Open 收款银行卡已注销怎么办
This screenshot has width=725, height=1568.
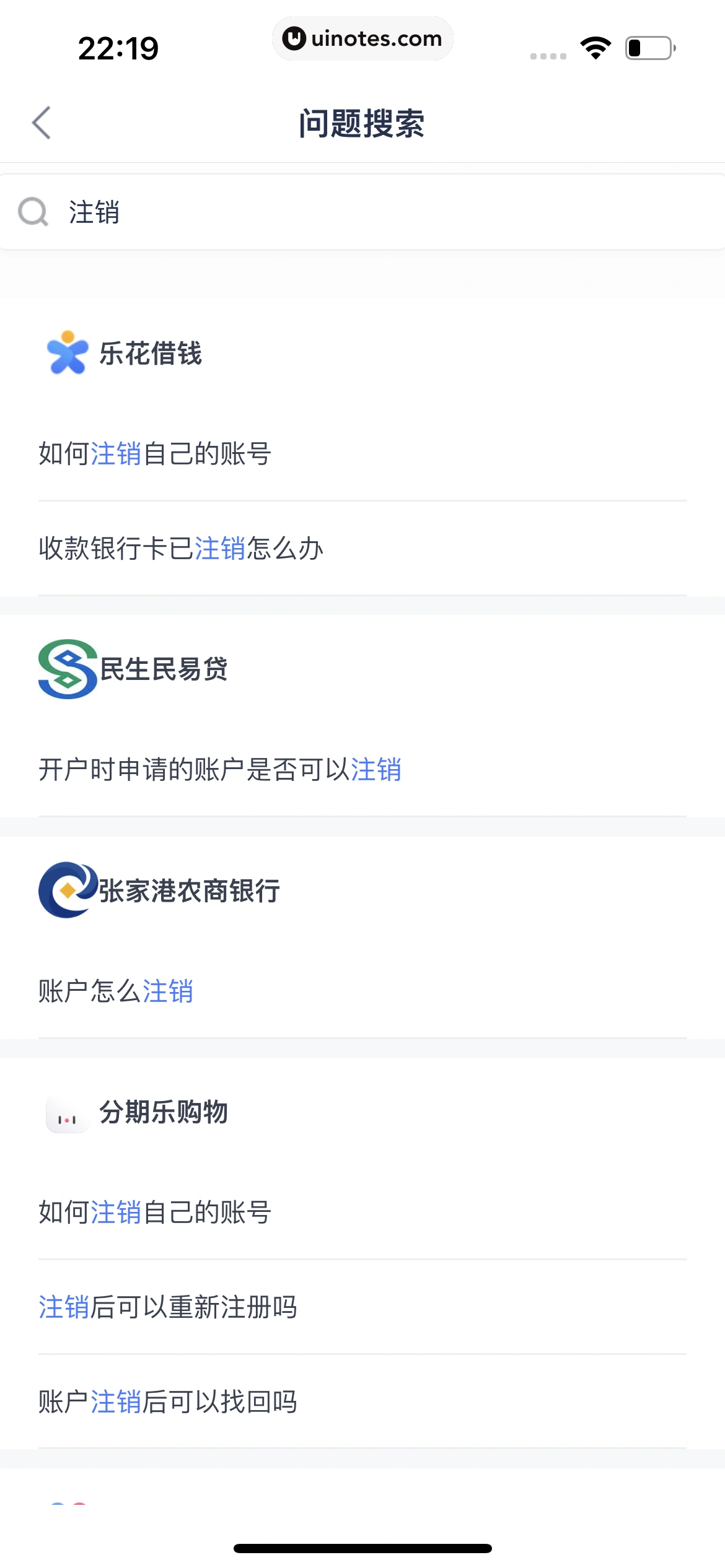point(362,549)
